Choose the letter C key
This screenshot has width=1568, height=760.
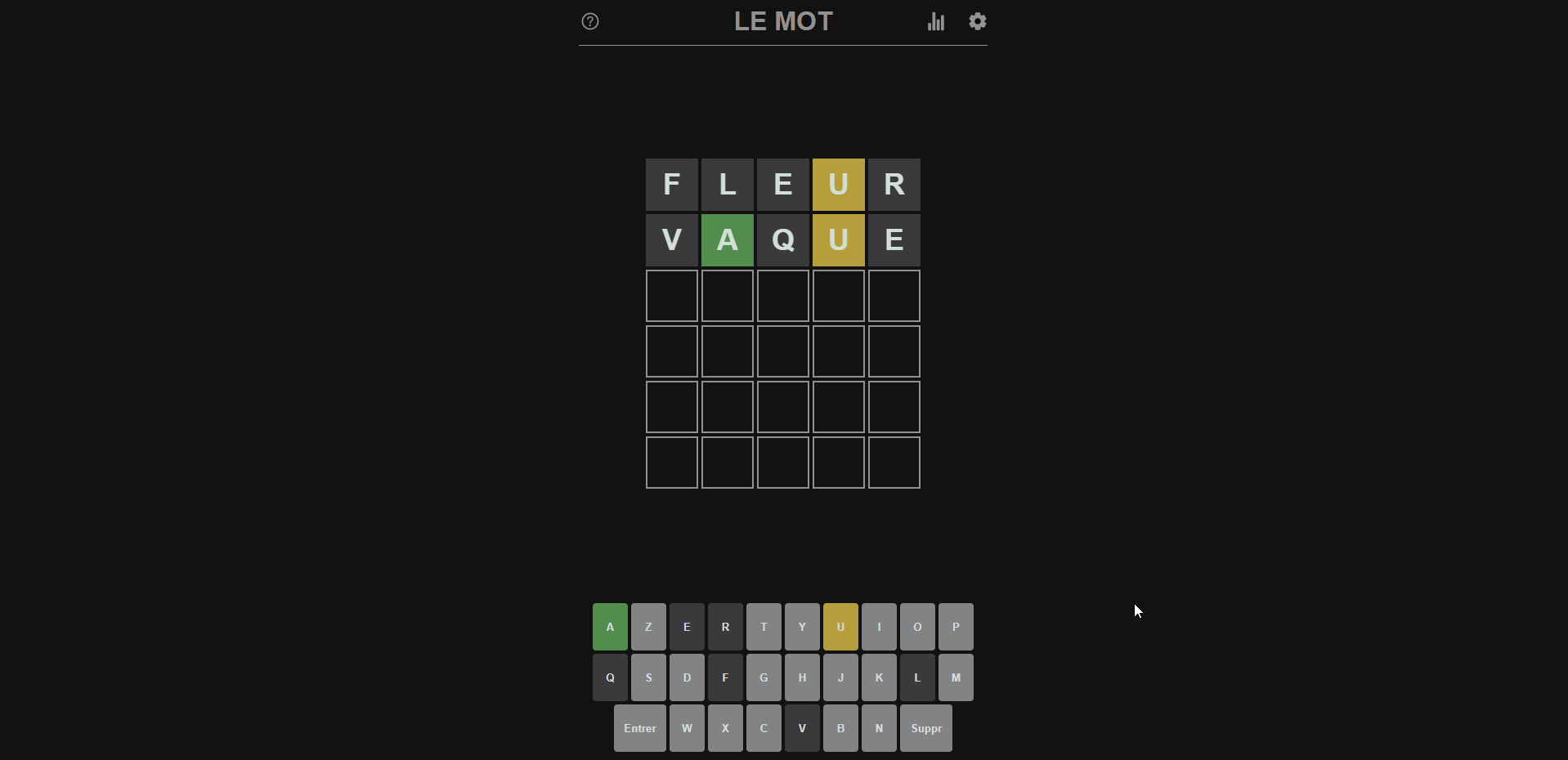[x=764, y=728]
